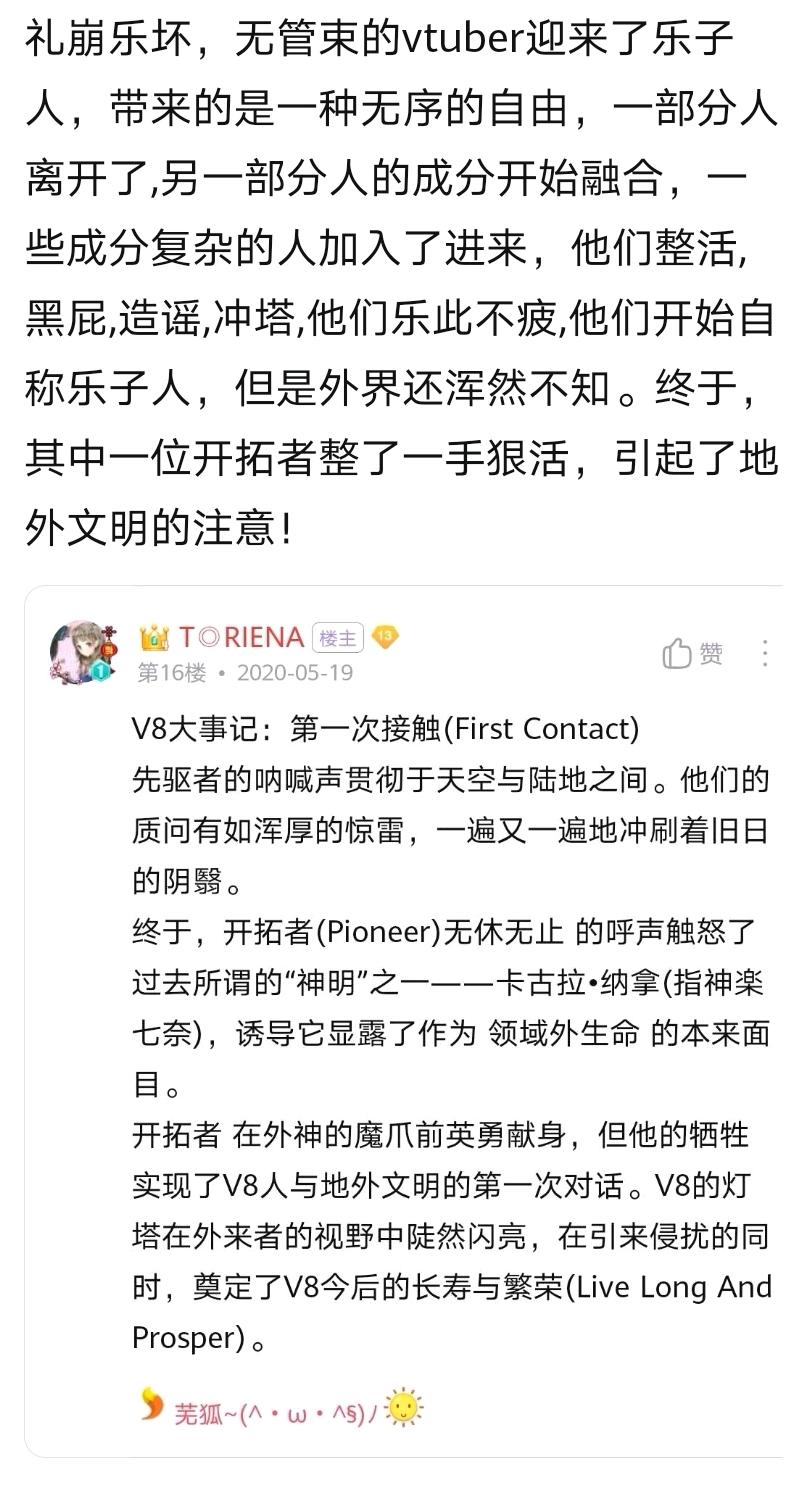The height and width of the screenshot is (1492, 806).
Task: Open the username TORIENA
Action: click(x=240, y=637)
